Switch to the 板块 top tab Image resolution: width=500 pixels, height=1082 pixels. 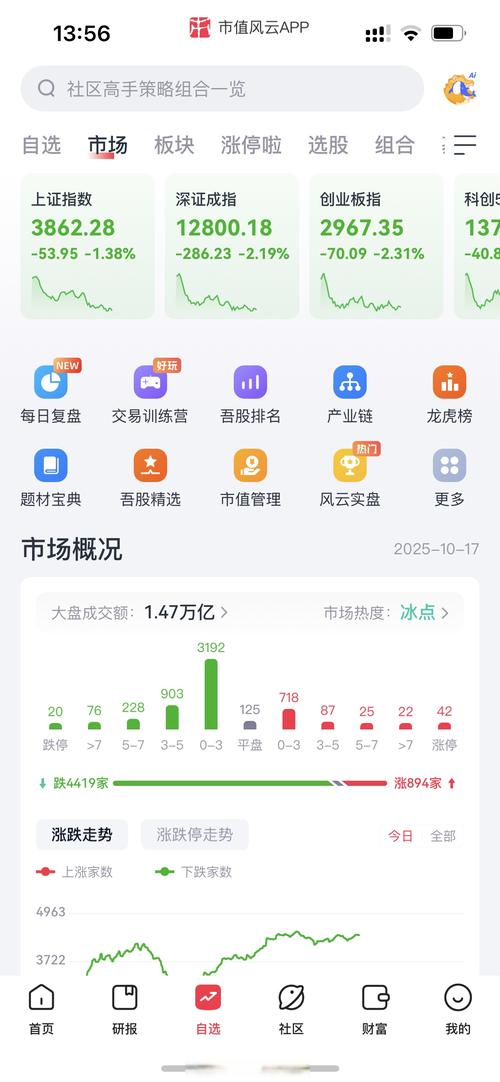[x=174, y=145]
